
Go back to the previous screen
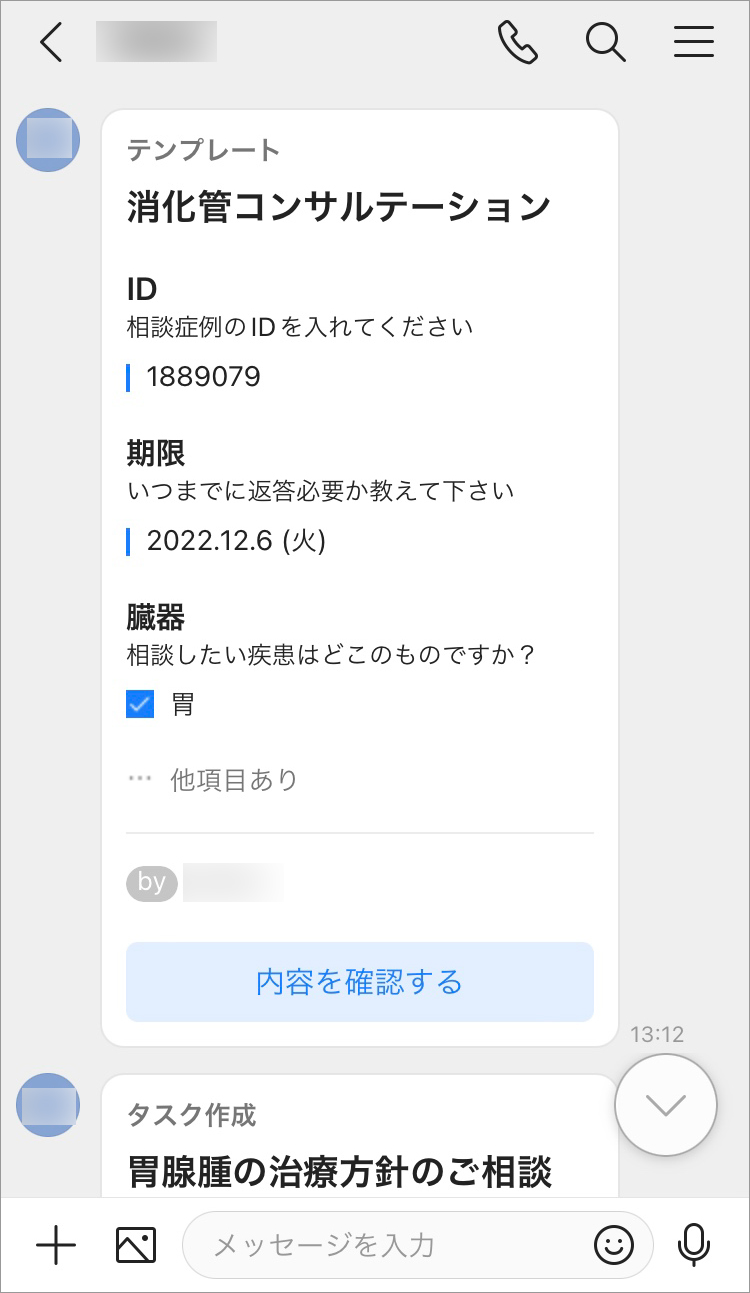point(52,43)
